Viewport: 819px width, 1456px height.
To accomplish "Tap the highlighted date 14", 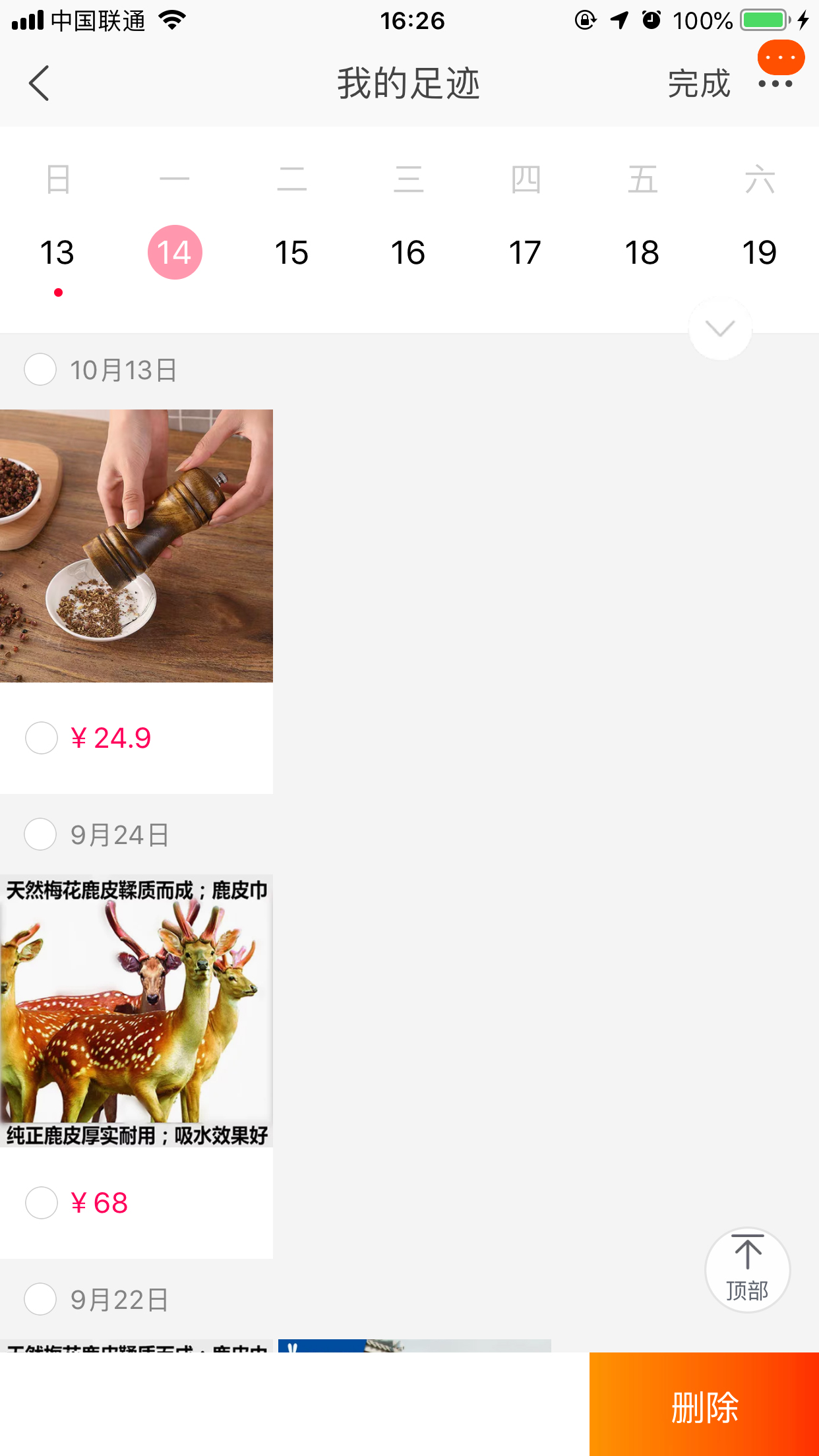I will (x=174, y=251).
